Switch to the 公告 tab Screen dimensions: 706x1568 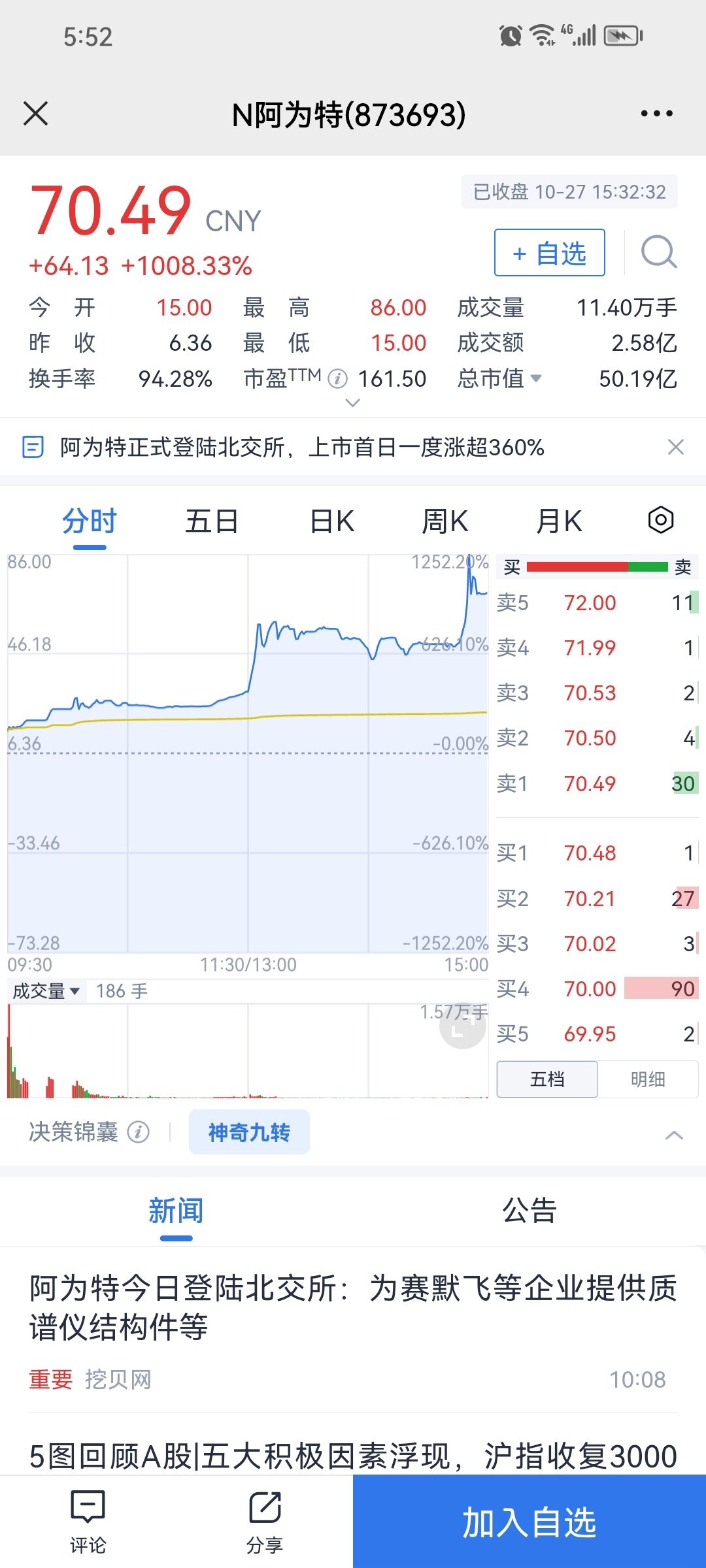tap(529, 1211)
